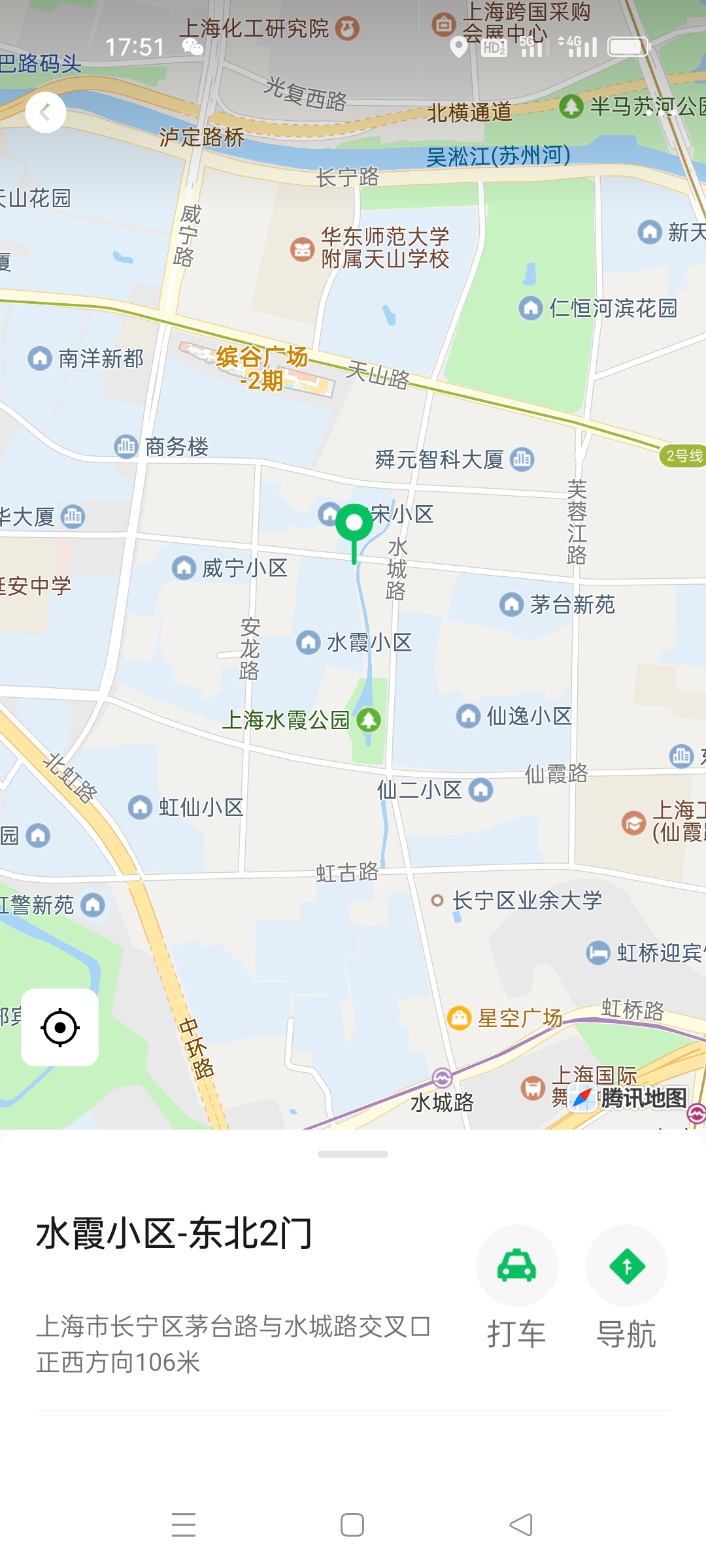Open the system recent apps menu
Screen dimensions: 706x1568
[x=184, y=1525]
